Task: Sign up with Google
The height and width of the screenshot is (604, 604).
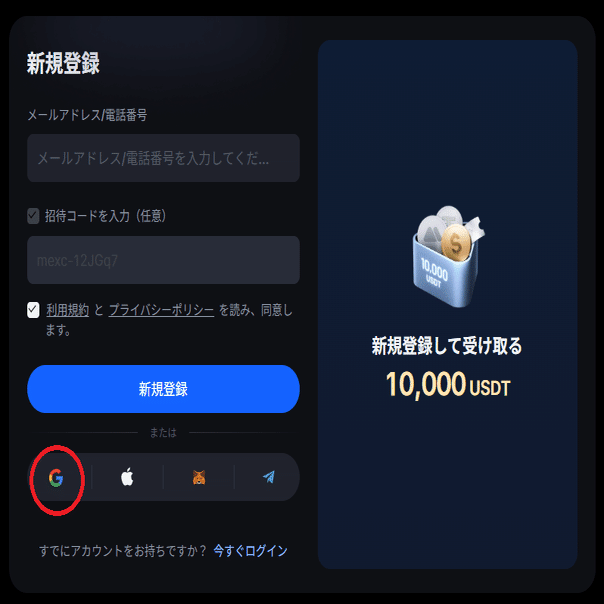Action: (x=56, y=477)
